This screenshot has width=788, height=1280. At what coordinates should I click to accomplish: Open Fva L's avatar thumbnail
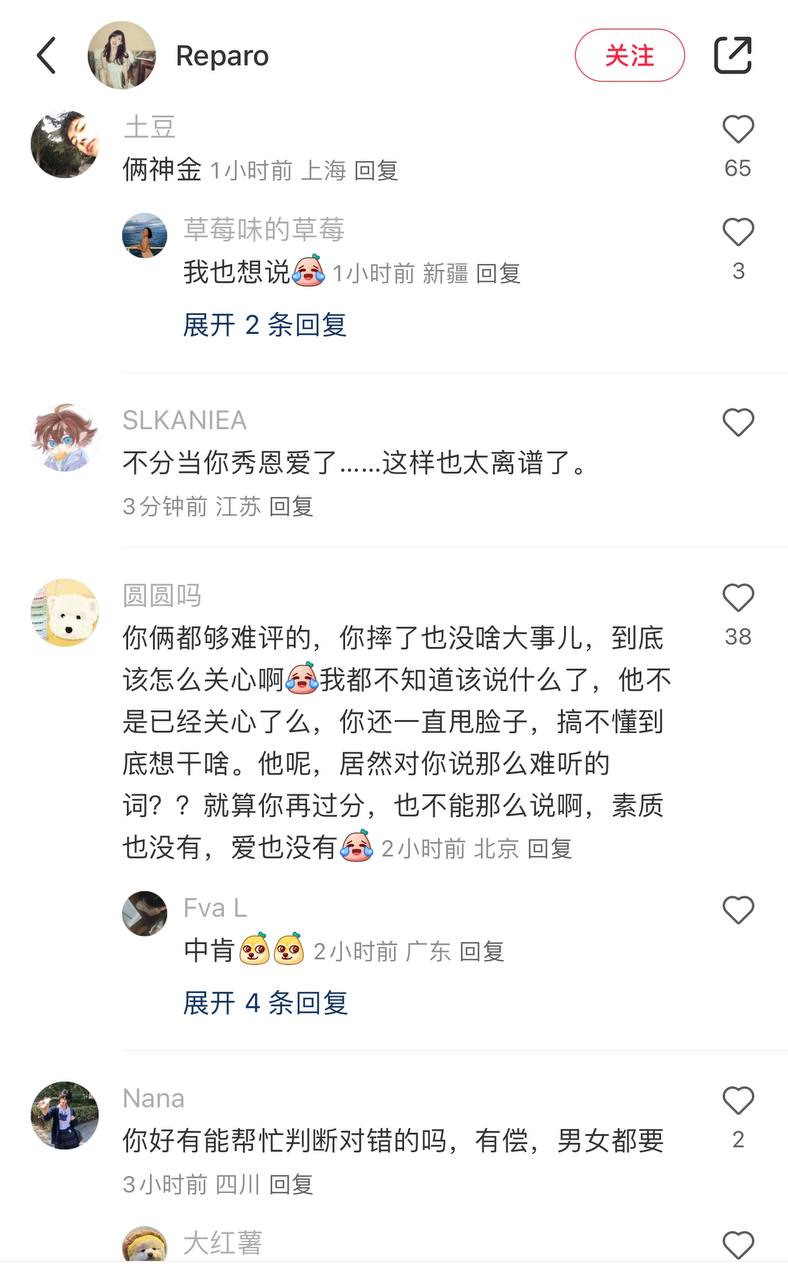point(144,913)
